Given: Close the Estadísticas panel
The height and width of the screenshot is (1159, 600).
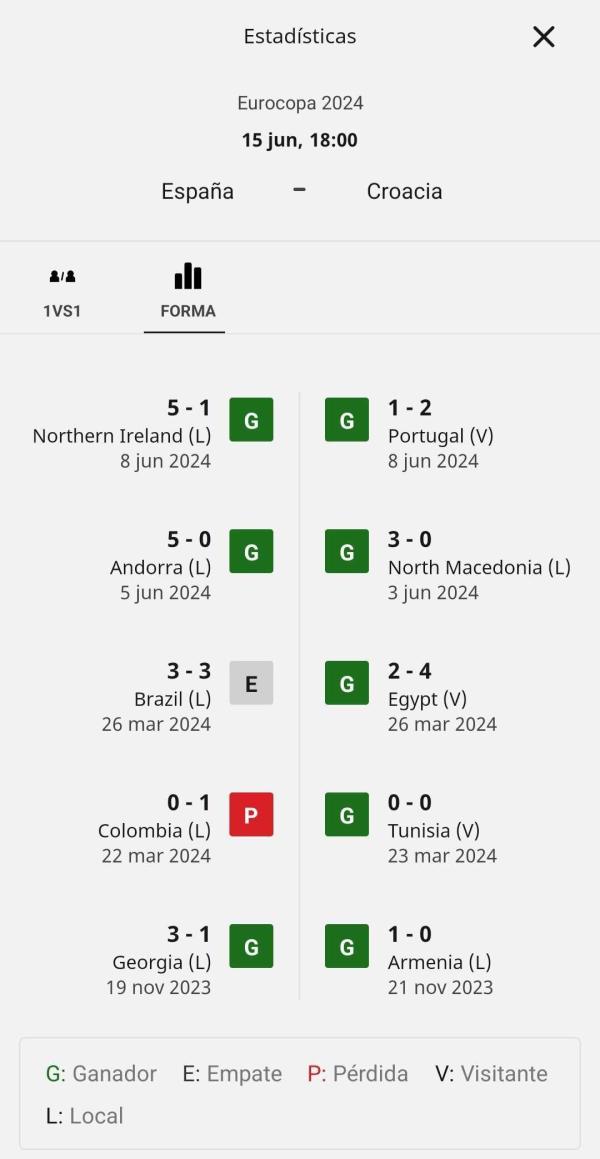Looking at the screenshot, I should [x=544, y=36].
